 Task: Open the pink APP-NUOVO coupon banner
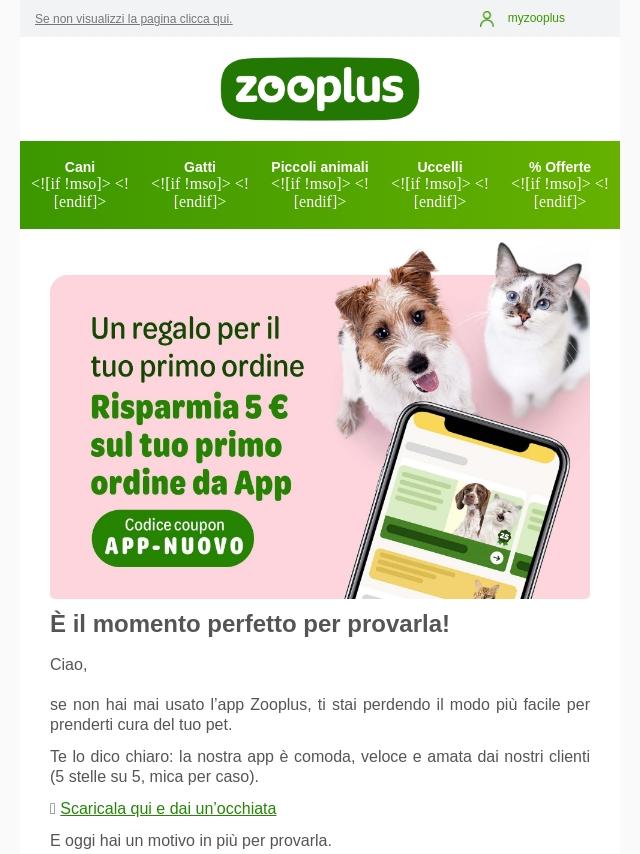pyautogui.click(x=320, y=422)
